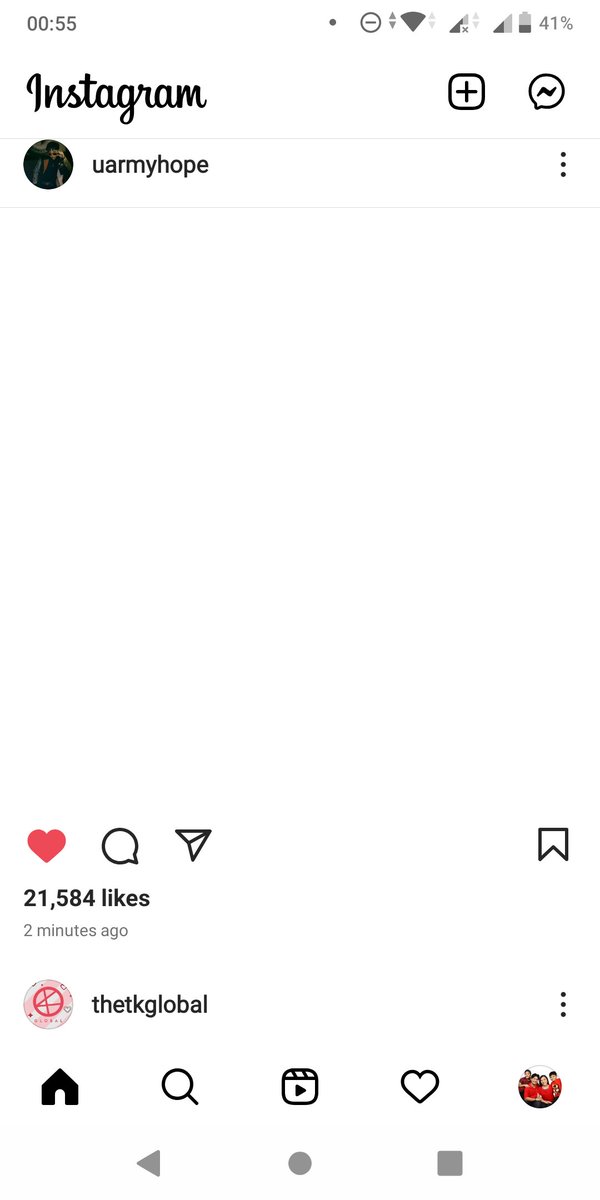This screenshot has height=1200, width=600.
Task: View the 21,584 likes list
Action: (87, 898)
